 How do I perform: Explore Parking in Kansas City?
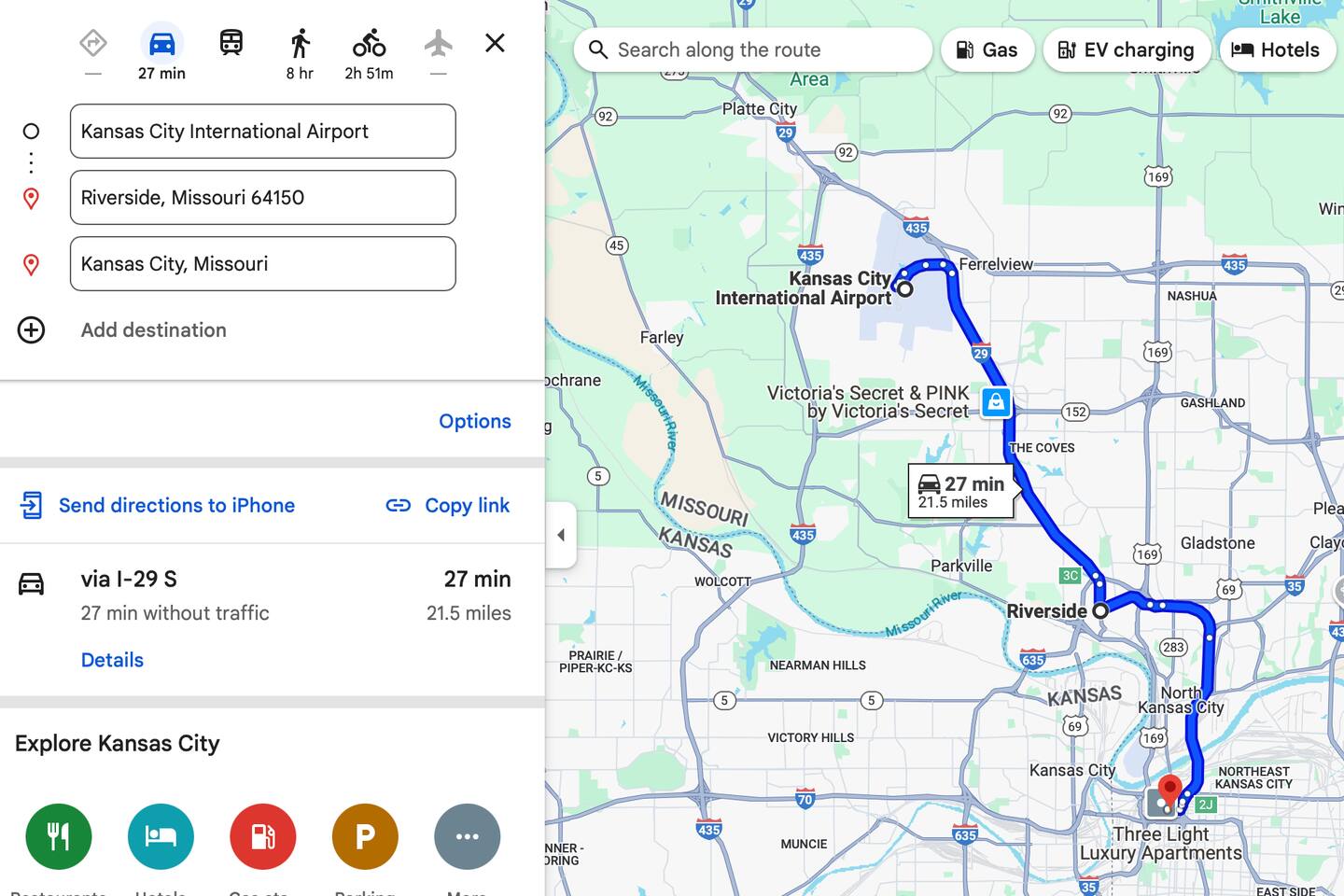tap(365, 836)
